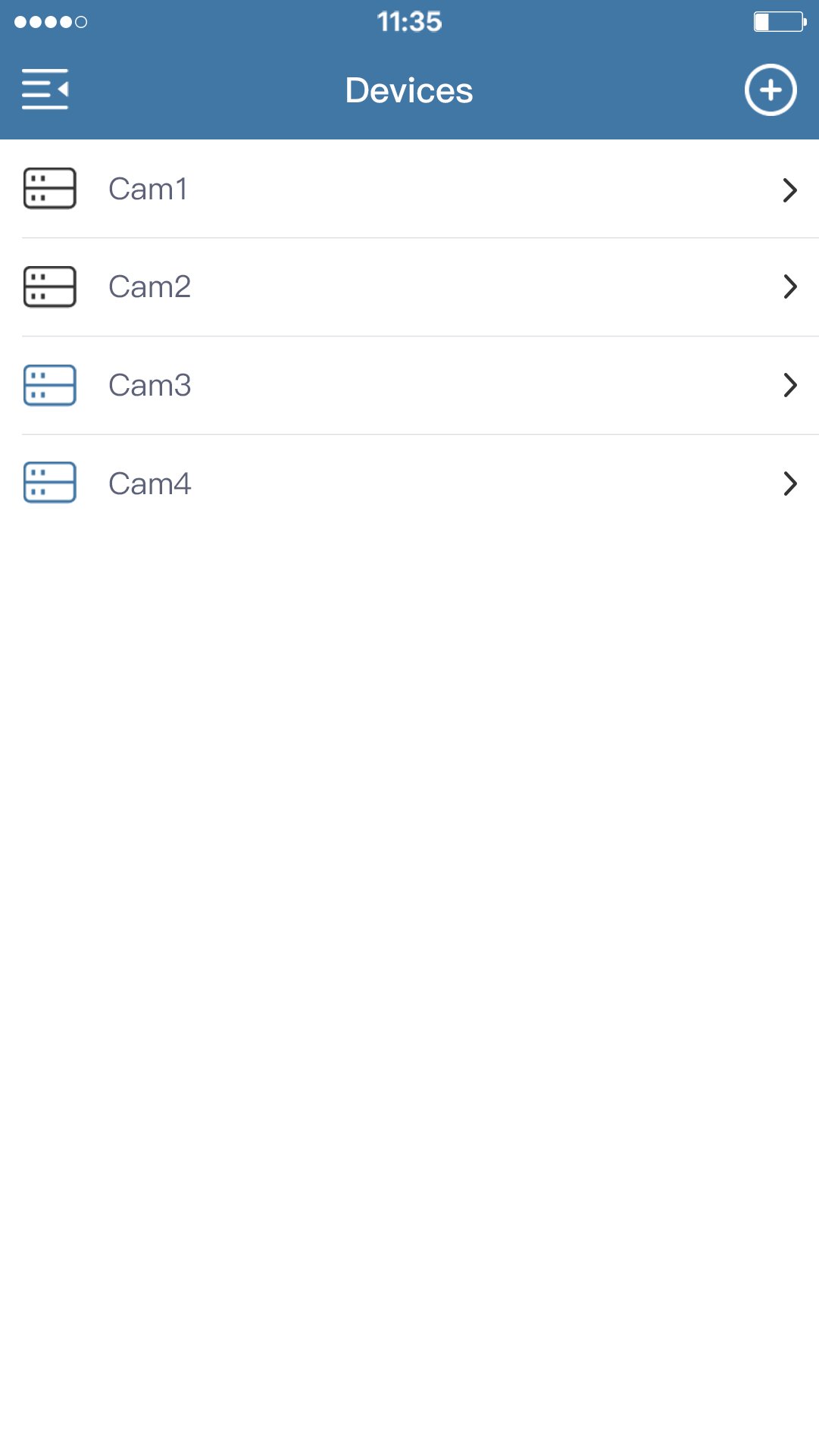Select the Cam2 list entry

409,287
